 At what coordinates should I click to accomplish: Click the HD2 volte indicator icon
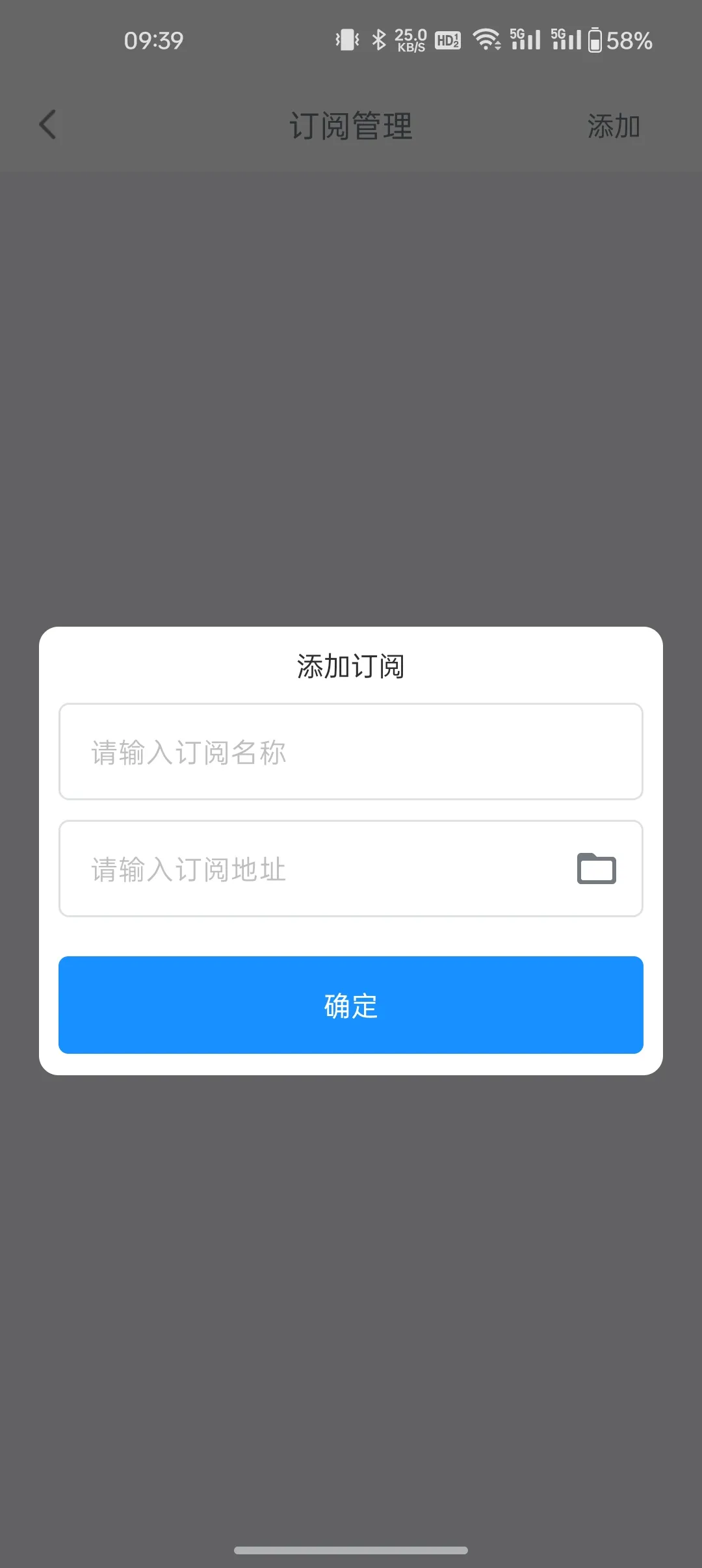(447, 40)
